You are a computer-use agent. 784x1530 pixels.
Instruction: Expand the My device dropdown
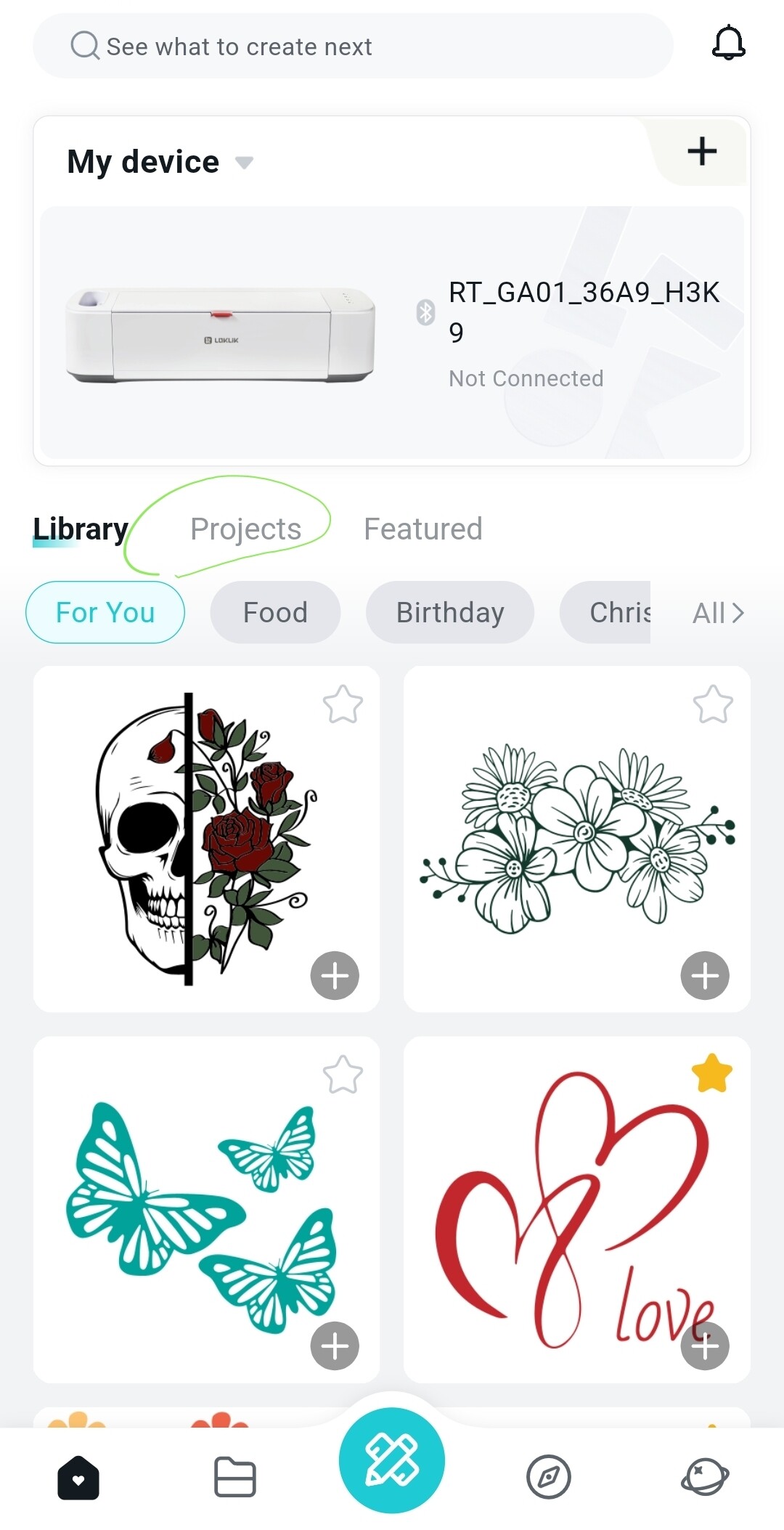click(x=244, y=162)
